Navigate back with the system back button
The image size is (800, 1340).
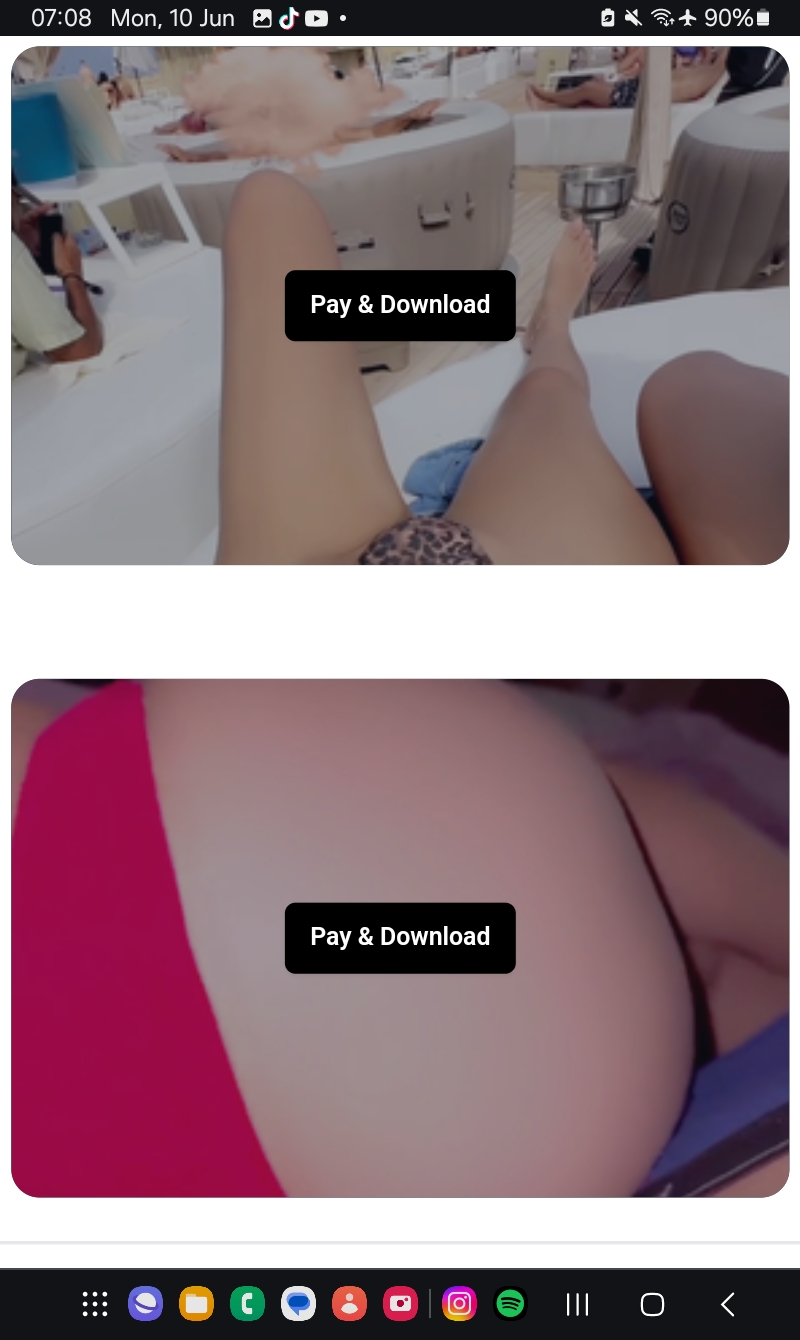point(728,1304)
